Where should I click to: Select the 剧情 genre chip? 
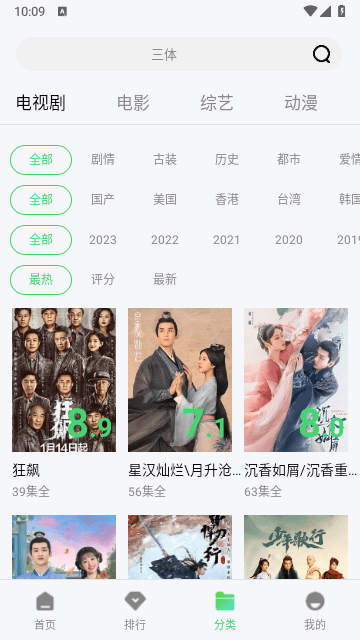(x=103, y=159)
